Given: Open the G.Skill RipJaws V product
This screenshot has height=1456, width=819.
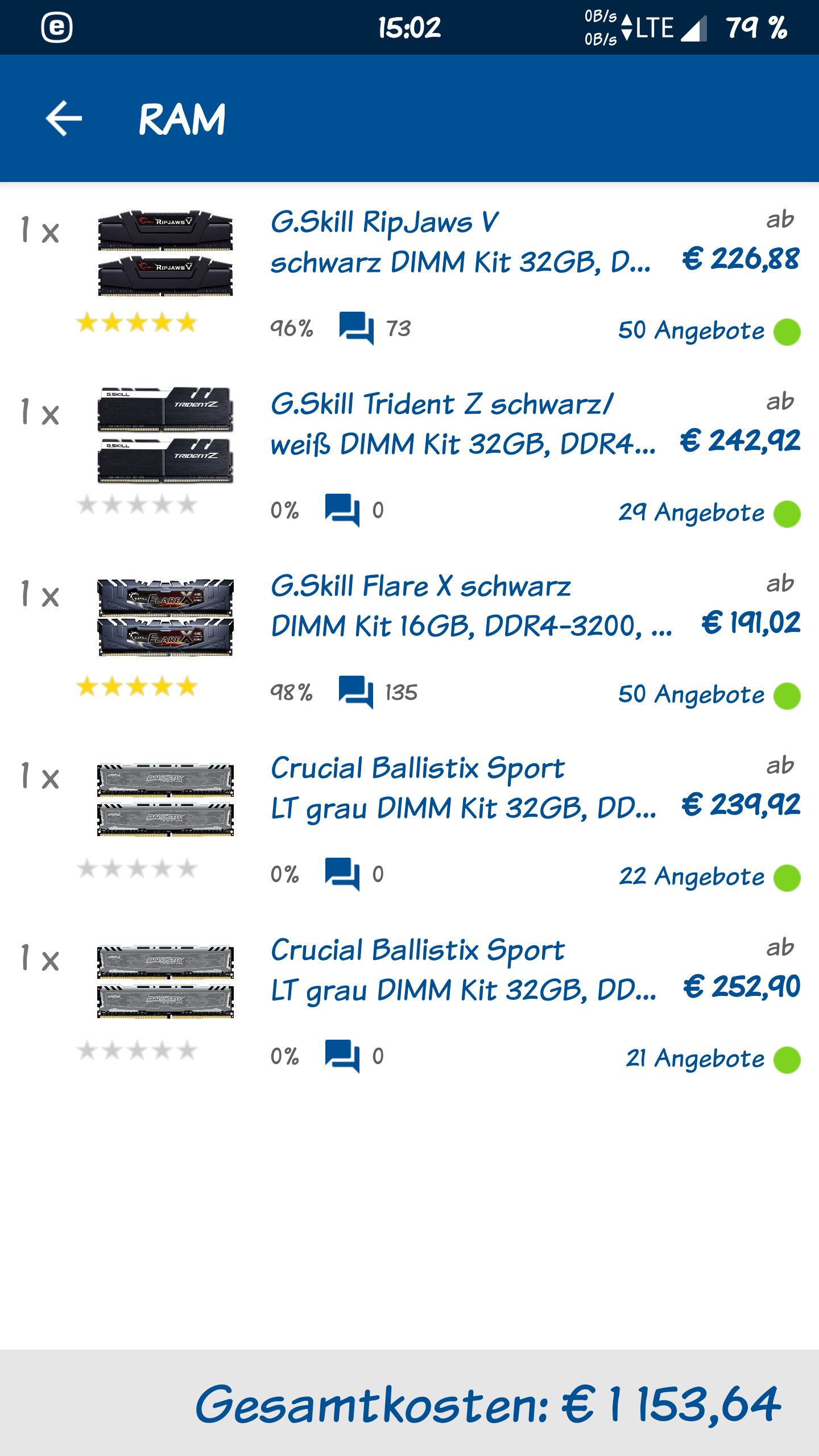Looking at the screenshot, I should 460,242.
